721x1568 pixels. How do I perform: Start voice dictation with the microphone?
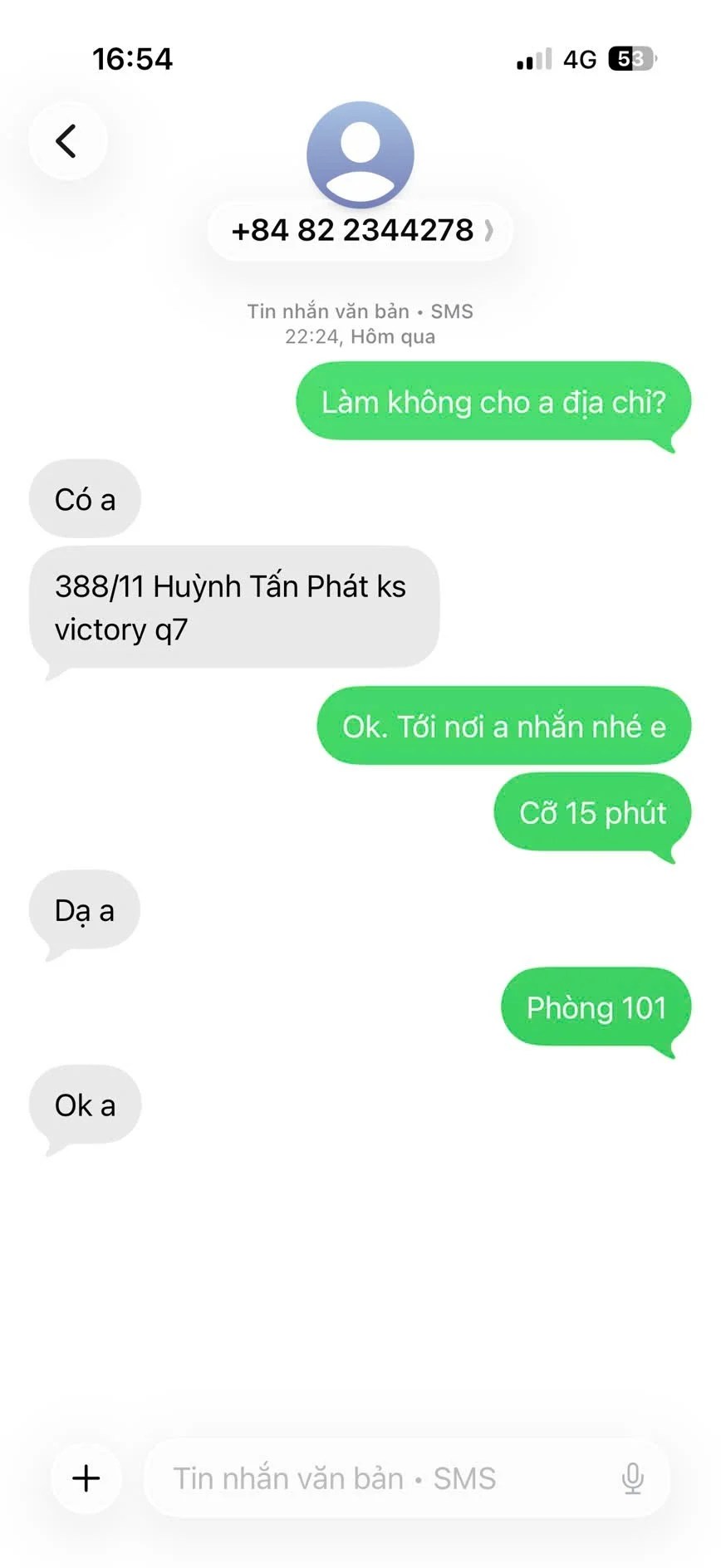[x=632, y=1478]
